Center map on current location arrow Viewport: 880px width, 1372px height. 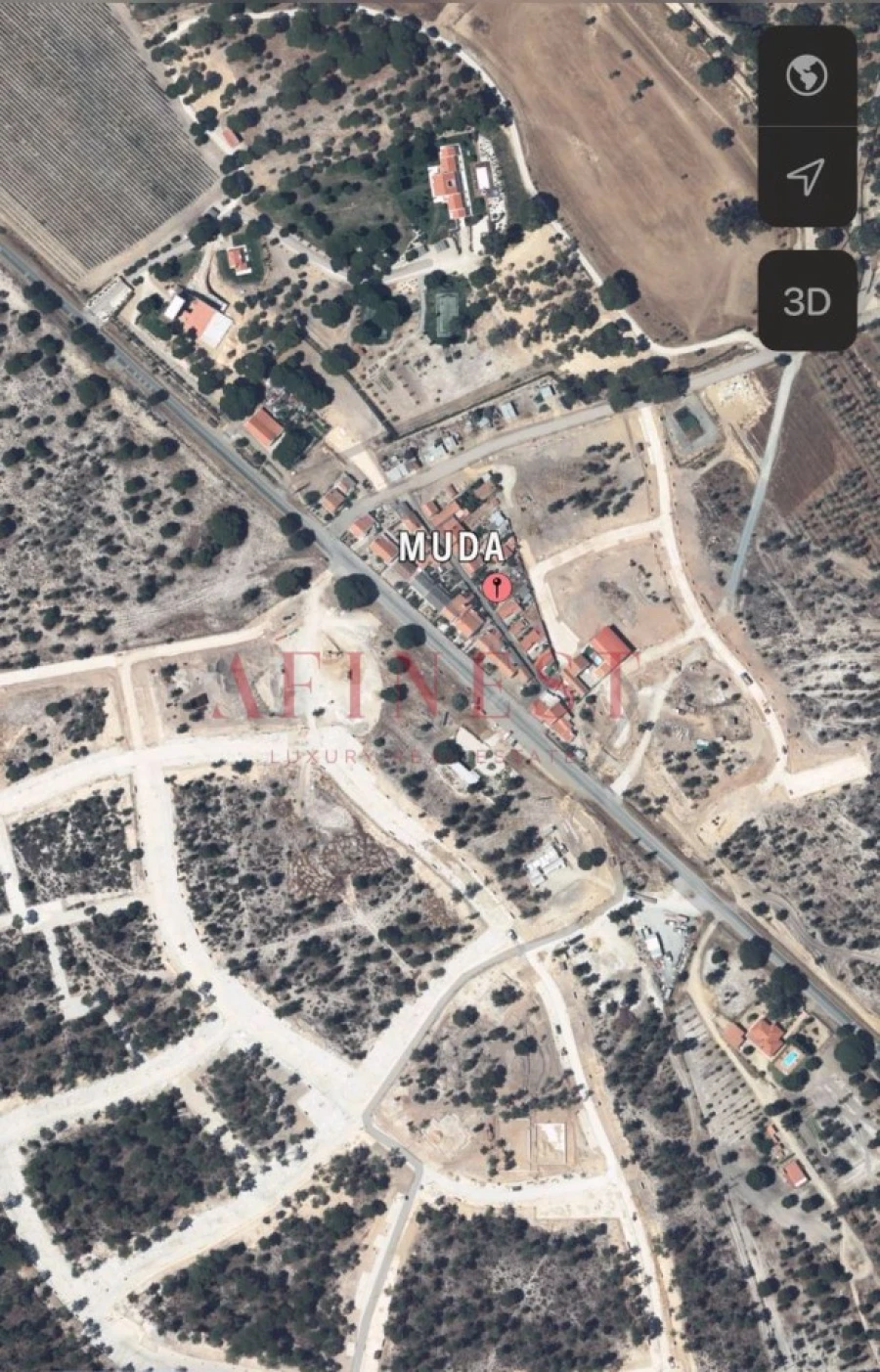[807, 177]
